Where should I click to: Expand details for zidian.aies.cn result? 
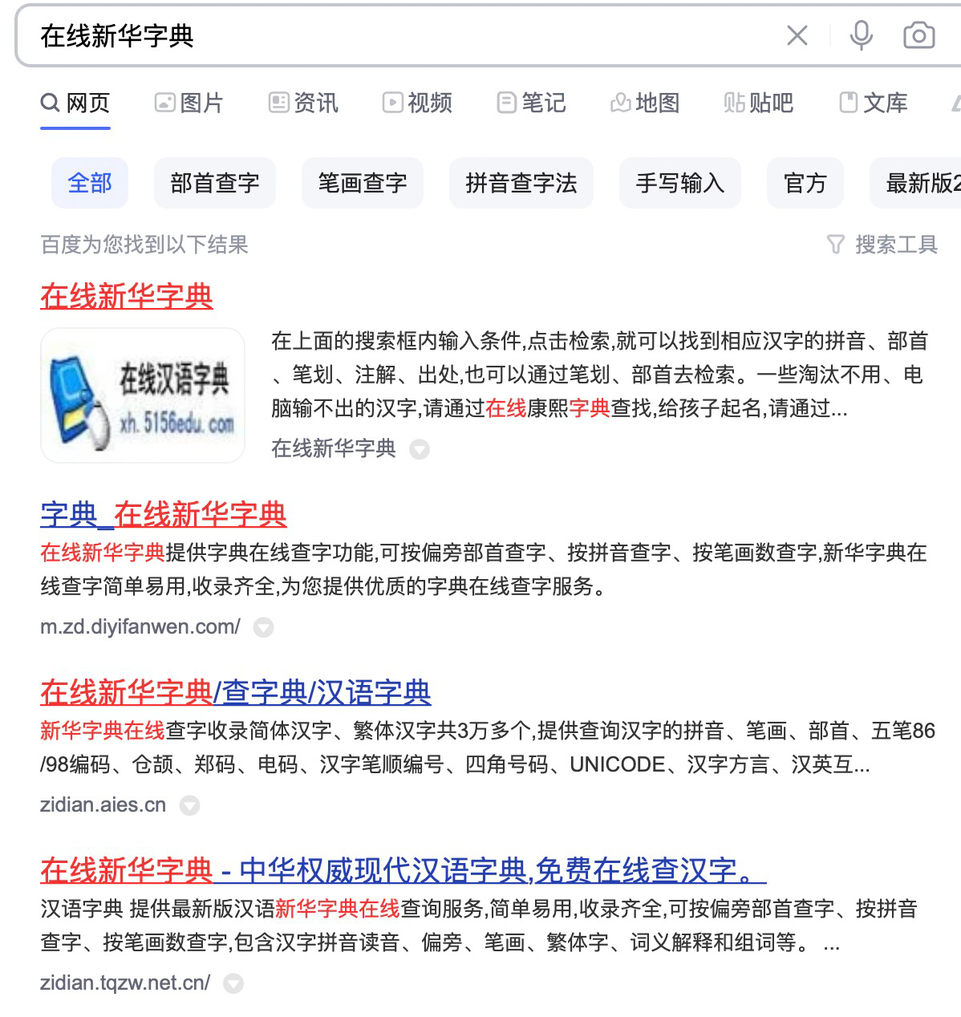click(x=189, y=805)
